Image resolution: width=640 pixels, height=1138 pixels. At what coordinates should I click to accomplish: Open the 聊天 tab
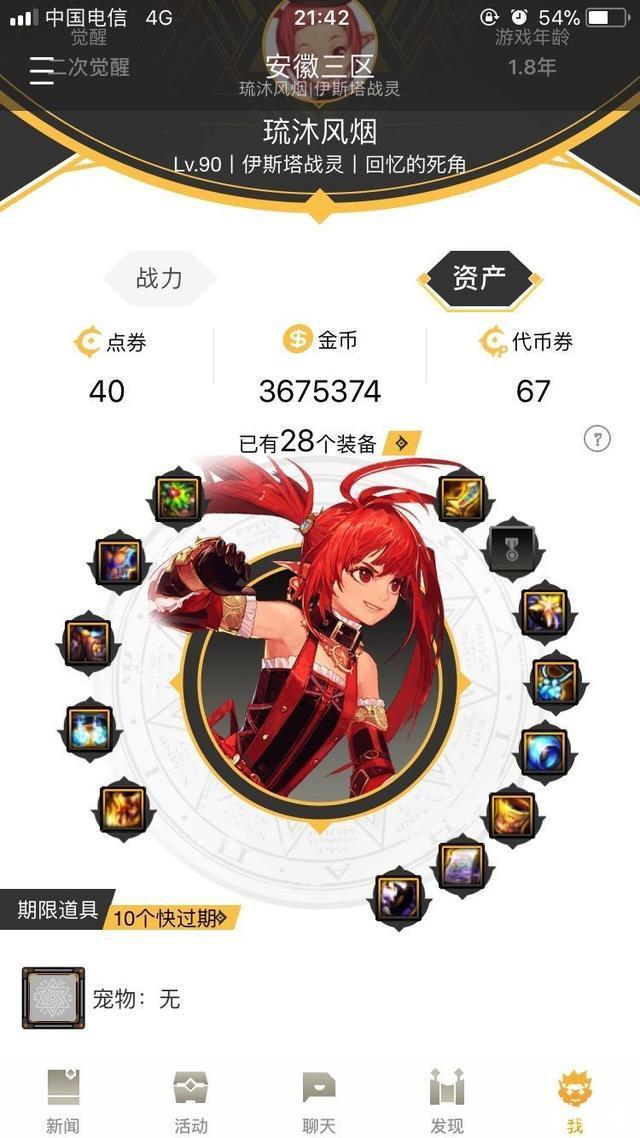coord(319,1100)
